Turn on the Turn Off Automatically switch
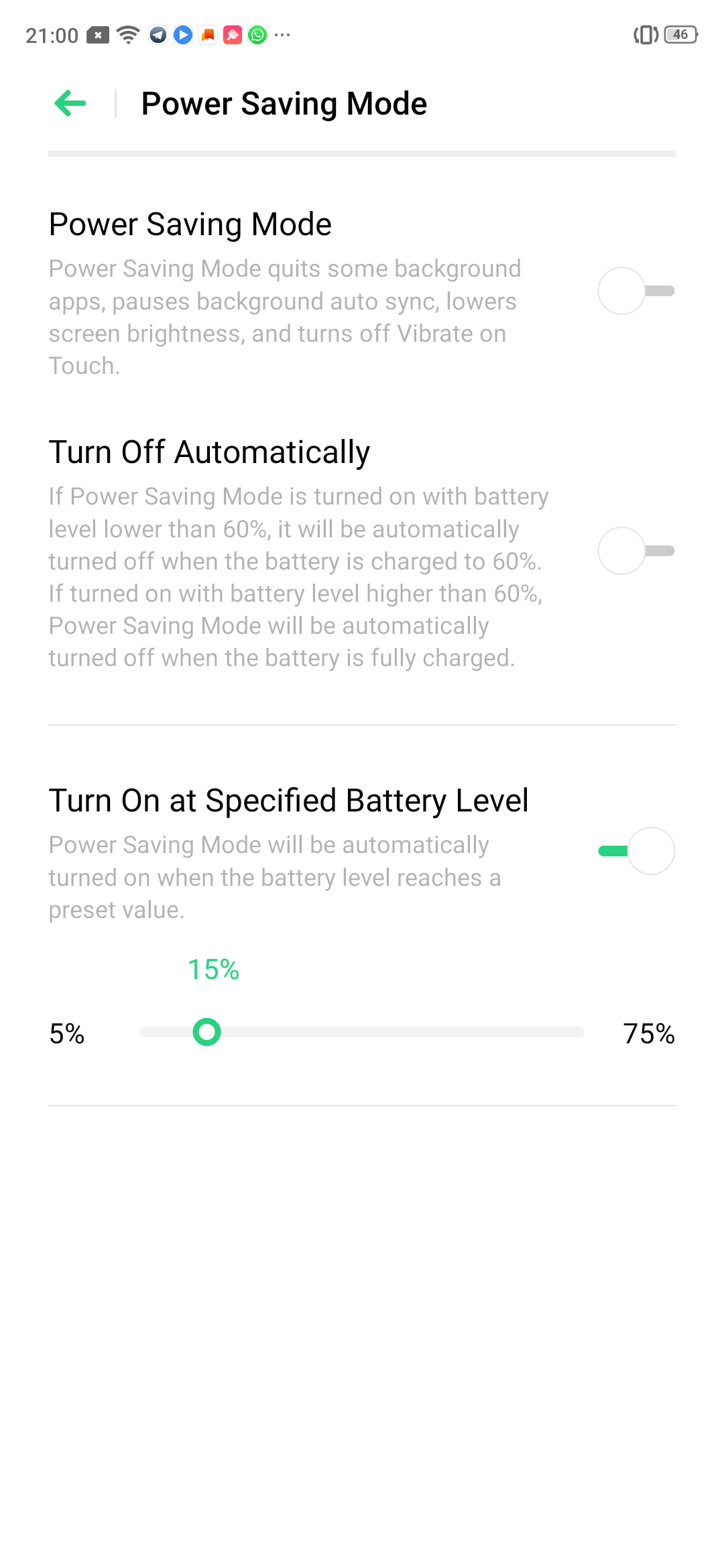 (636, 551)
